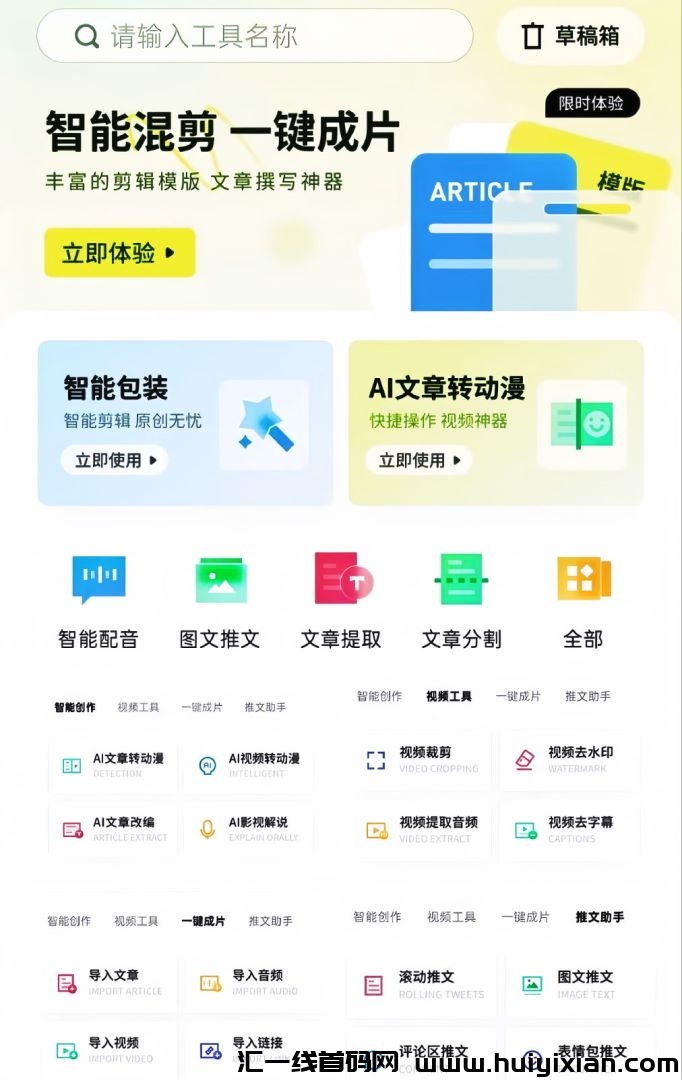The image size is (682, 1080).
Task: Open 滚动推文 tool
Action: pos(421,984)
